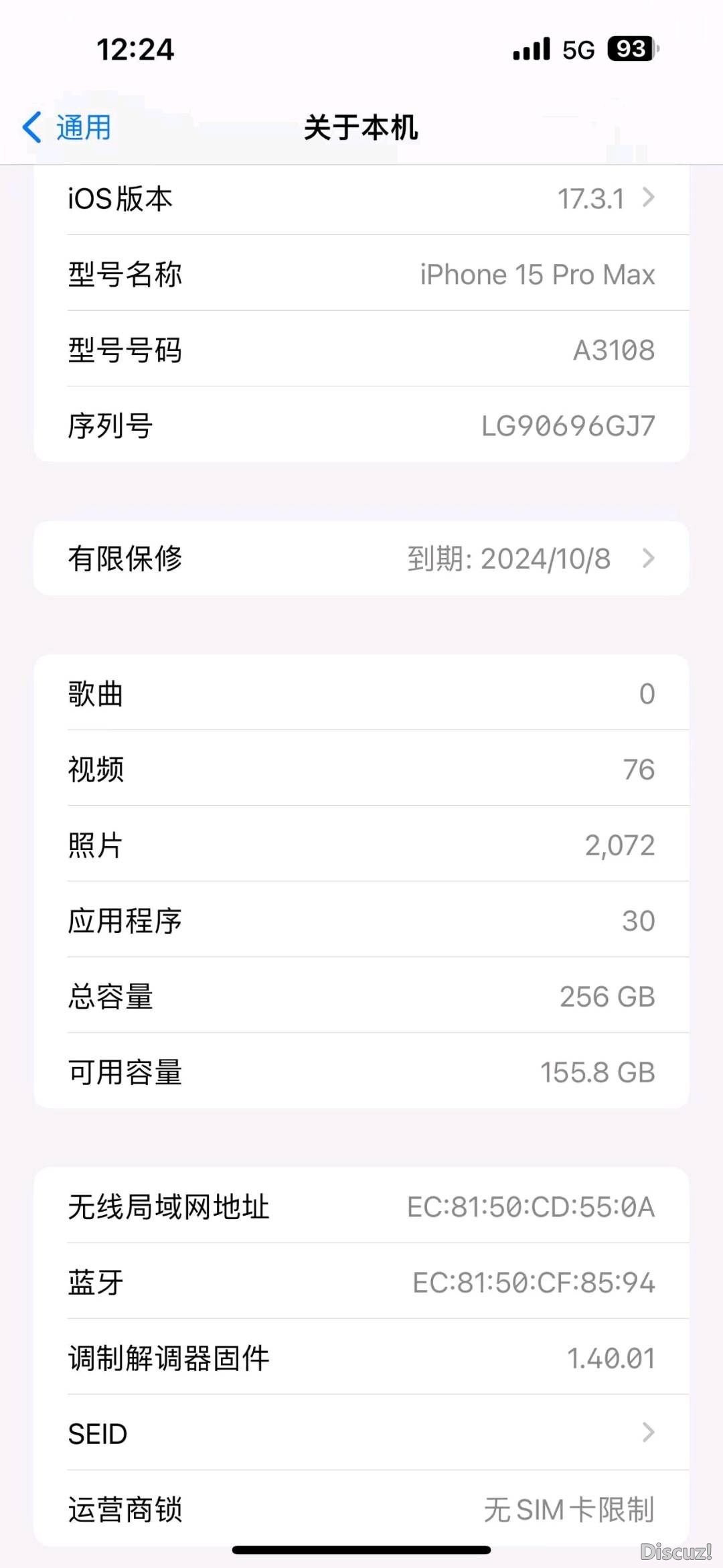The height and width of the screenshot is (1568, 723).
Task: Open 有限保修 warranty details
Action: click(361, 558)
